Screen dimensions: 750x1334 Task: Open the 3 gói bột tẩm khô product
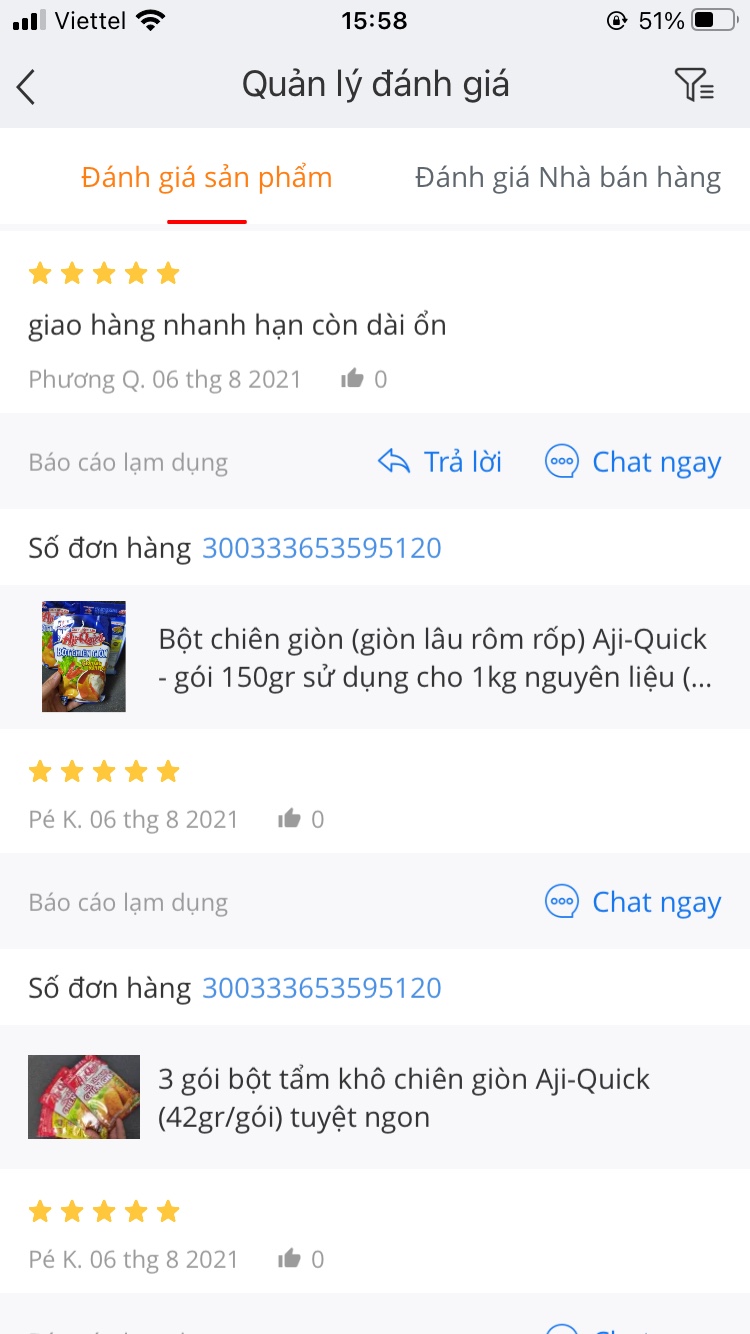pyautogui.click(x=404, y=1098)
